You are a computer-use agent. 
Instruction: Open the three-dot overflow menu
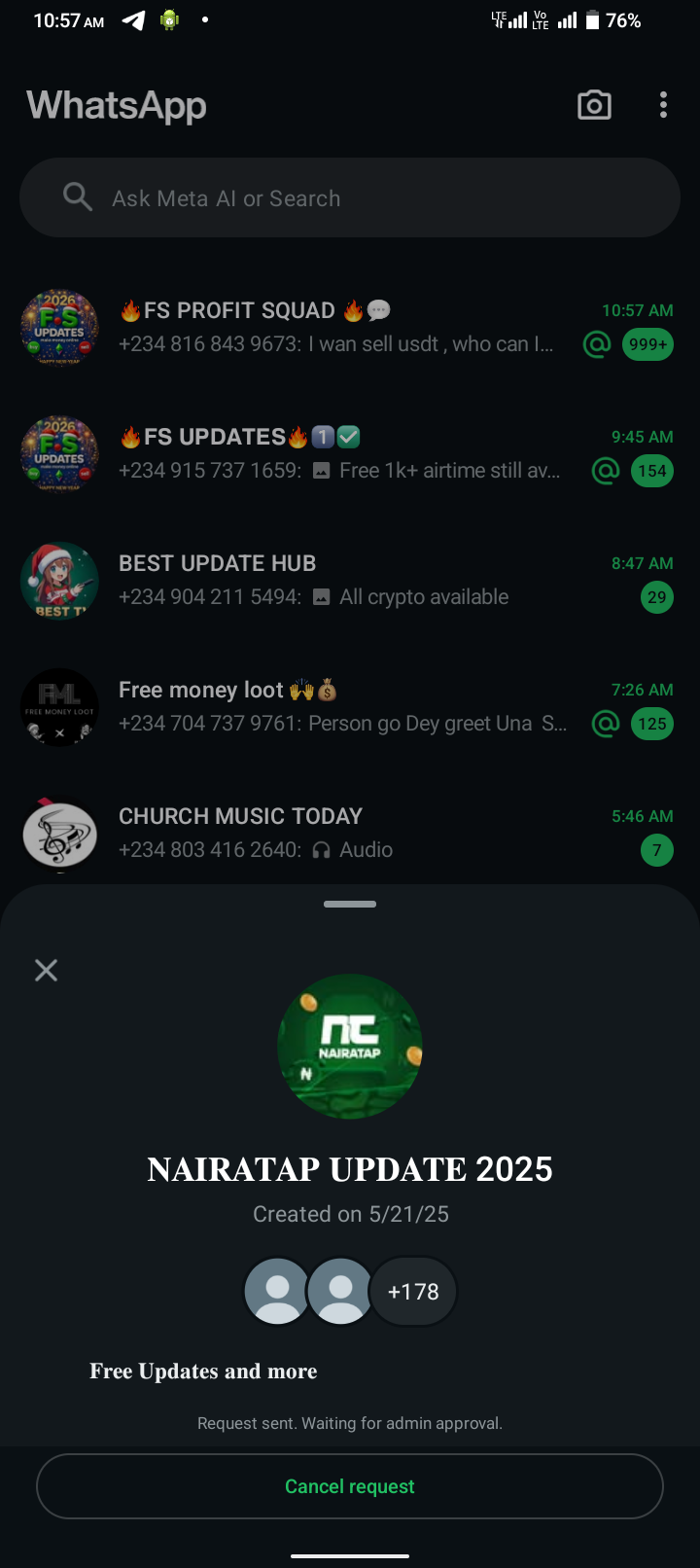[x=663, y=105]
